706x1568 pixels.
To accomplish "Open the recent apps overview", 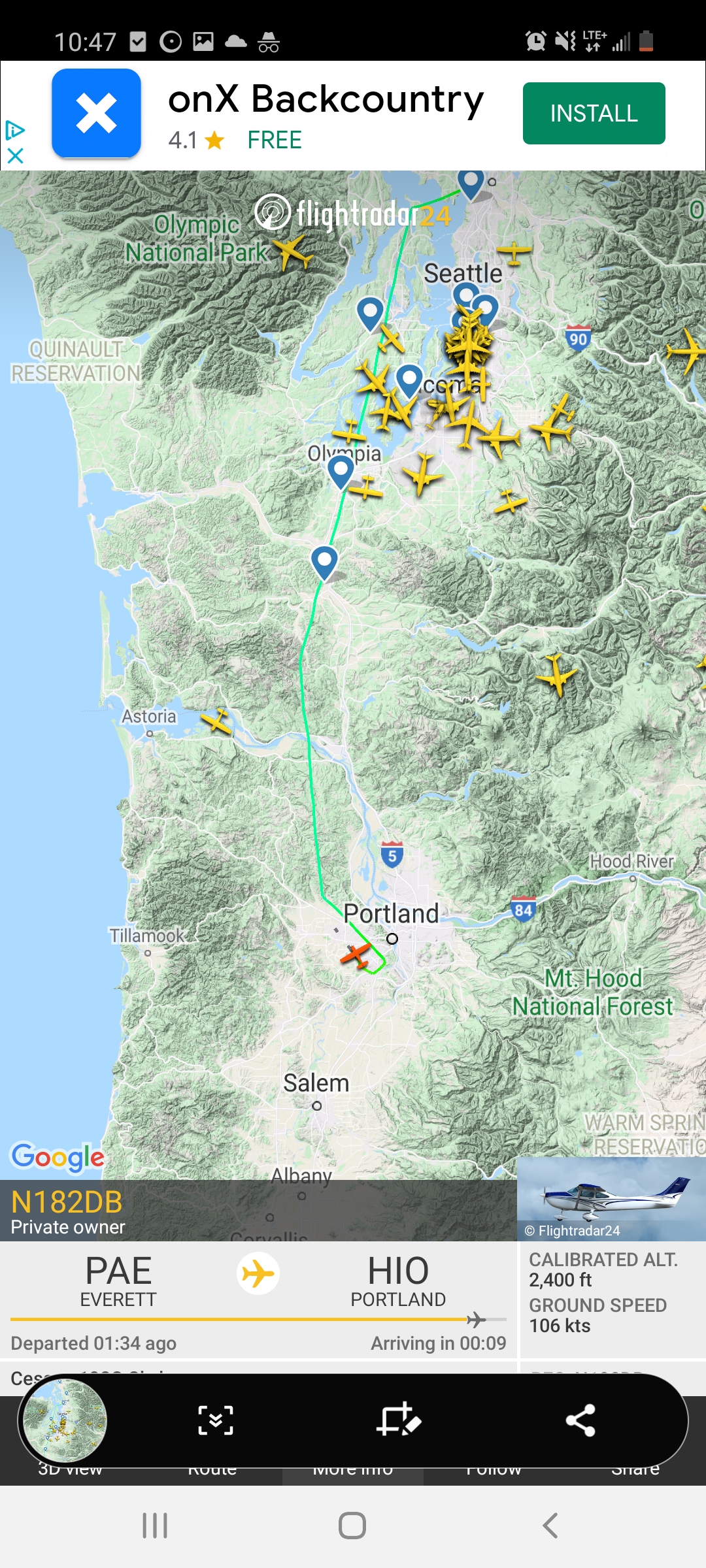I will [x=155, y=1526].
